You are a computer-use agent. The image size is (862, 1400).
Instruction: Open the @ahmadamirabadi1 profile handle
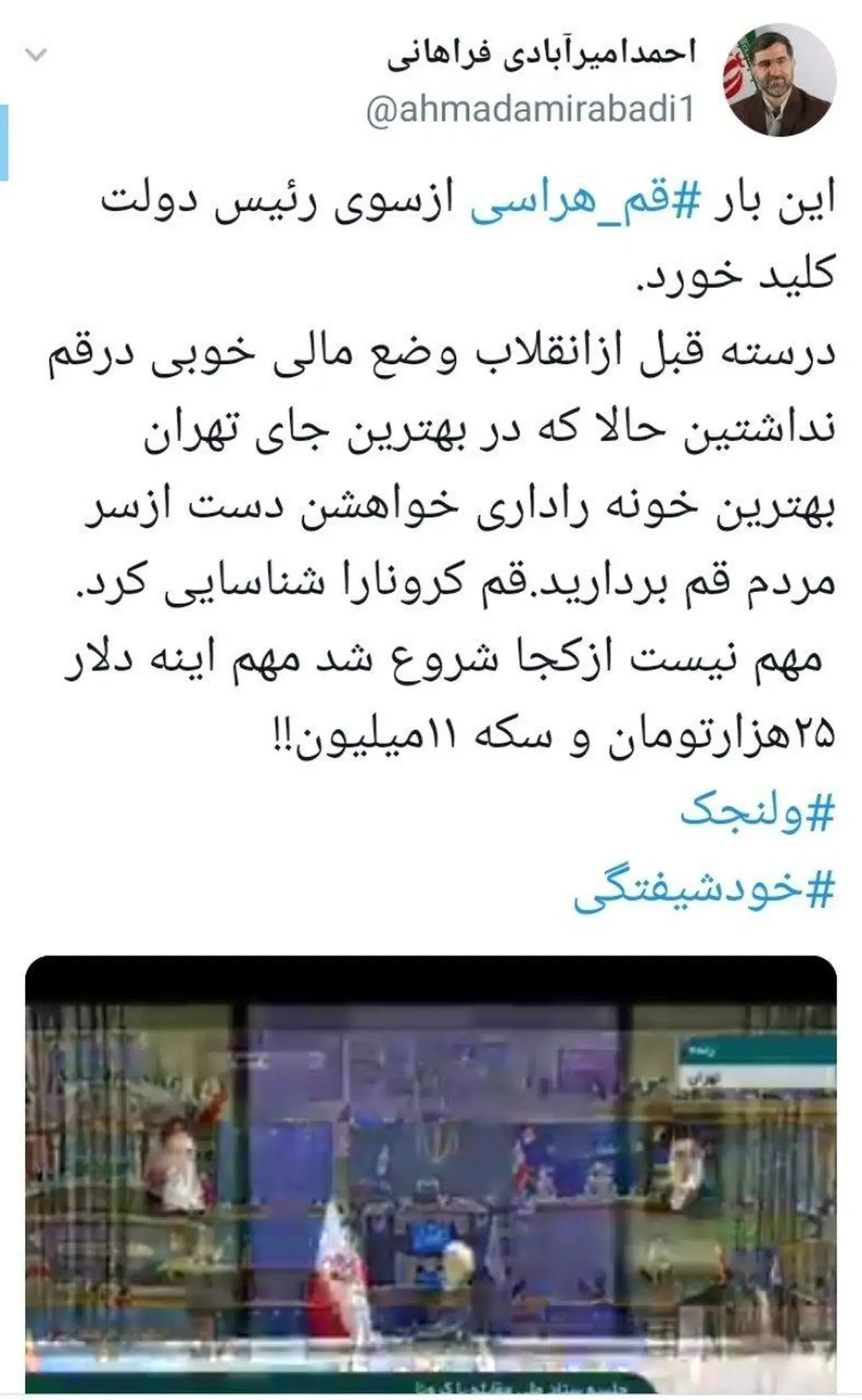point(530,111)
